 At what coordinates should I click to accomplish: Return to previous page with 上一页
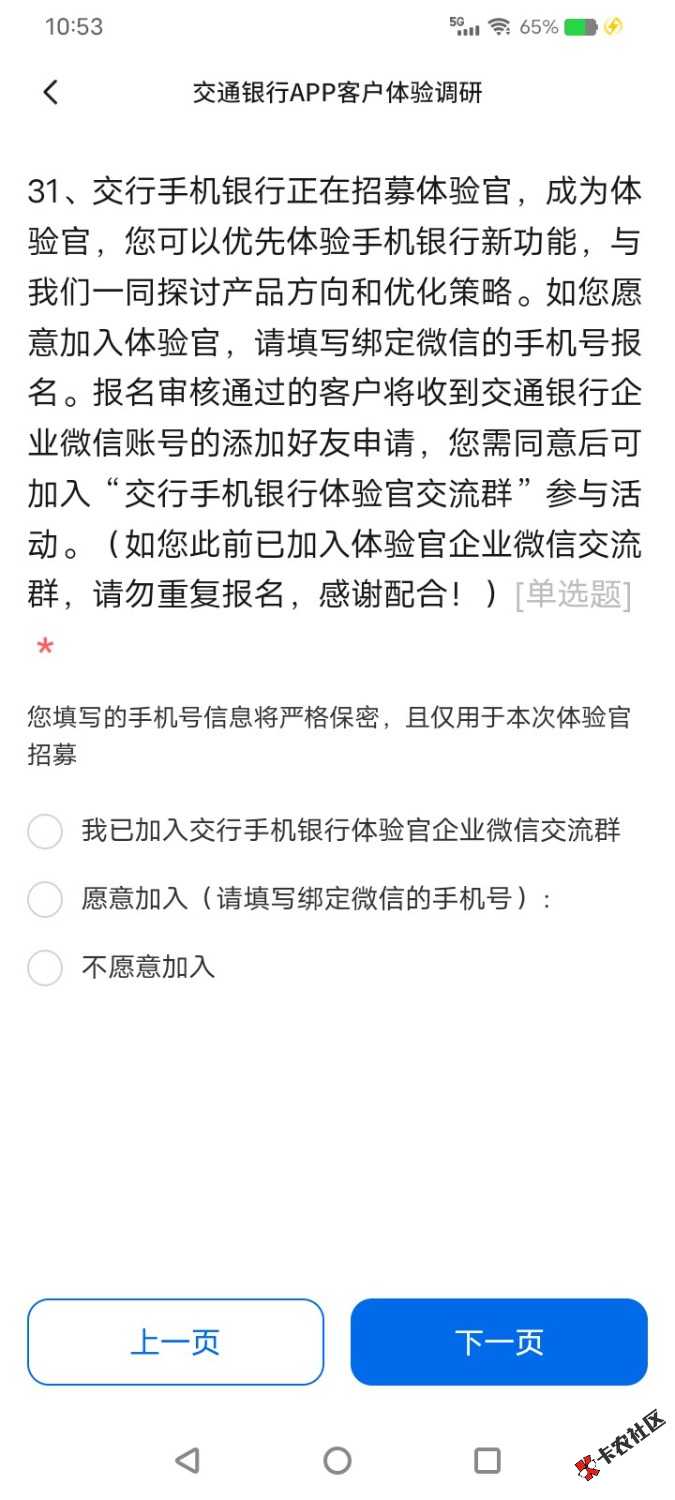tap(176, 1341)
